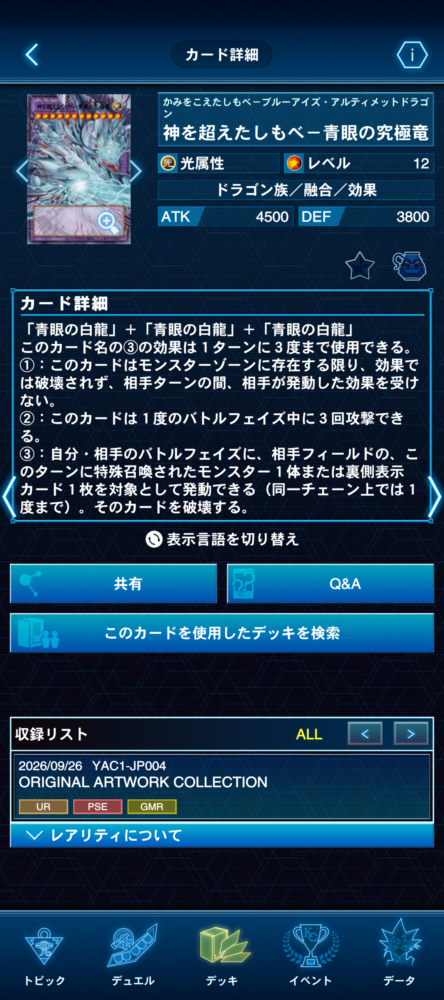This screenshot has height=1000, width=444.
Task: Switch to the イベント tab
Action: point(311,955)
